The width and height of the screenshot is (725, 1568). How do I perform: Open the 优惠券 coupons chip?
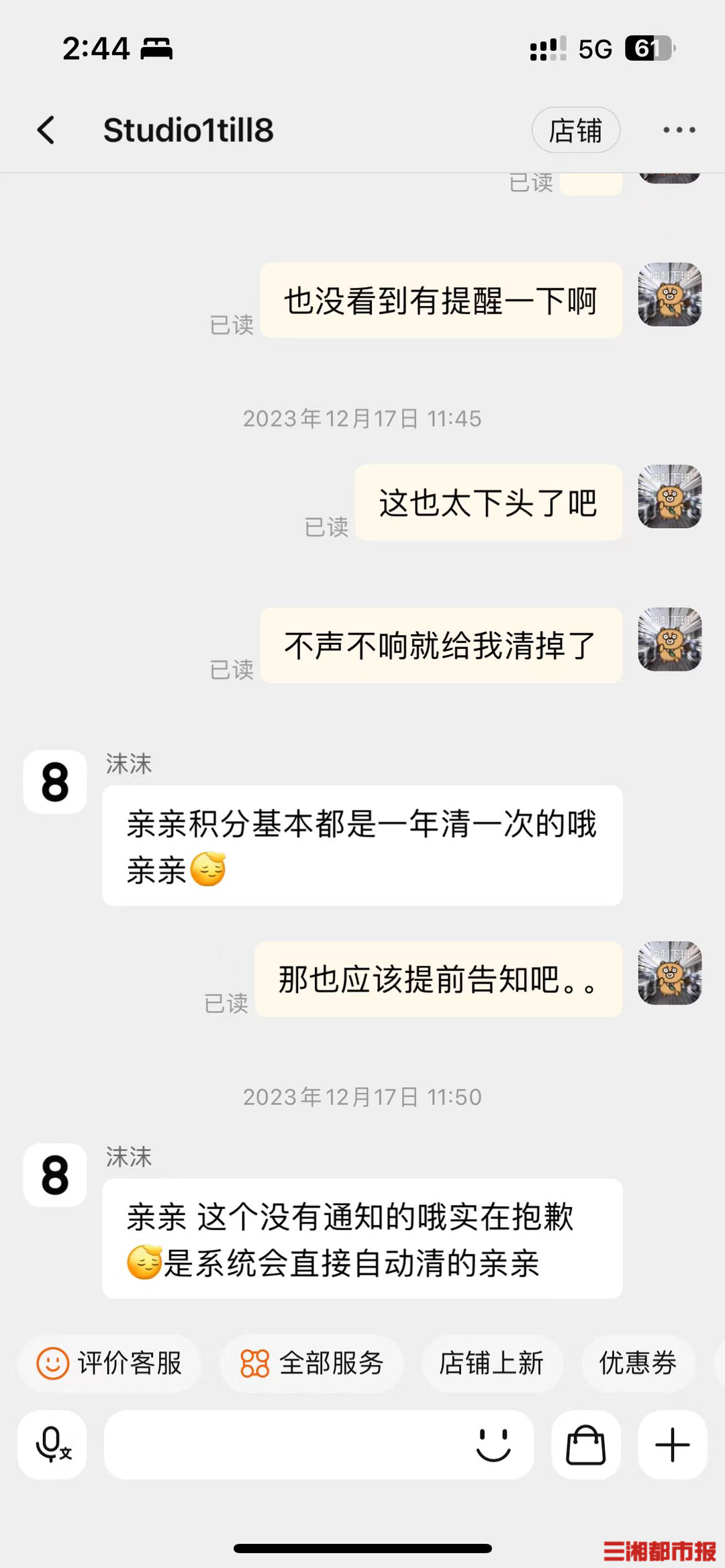(638, 1363)
